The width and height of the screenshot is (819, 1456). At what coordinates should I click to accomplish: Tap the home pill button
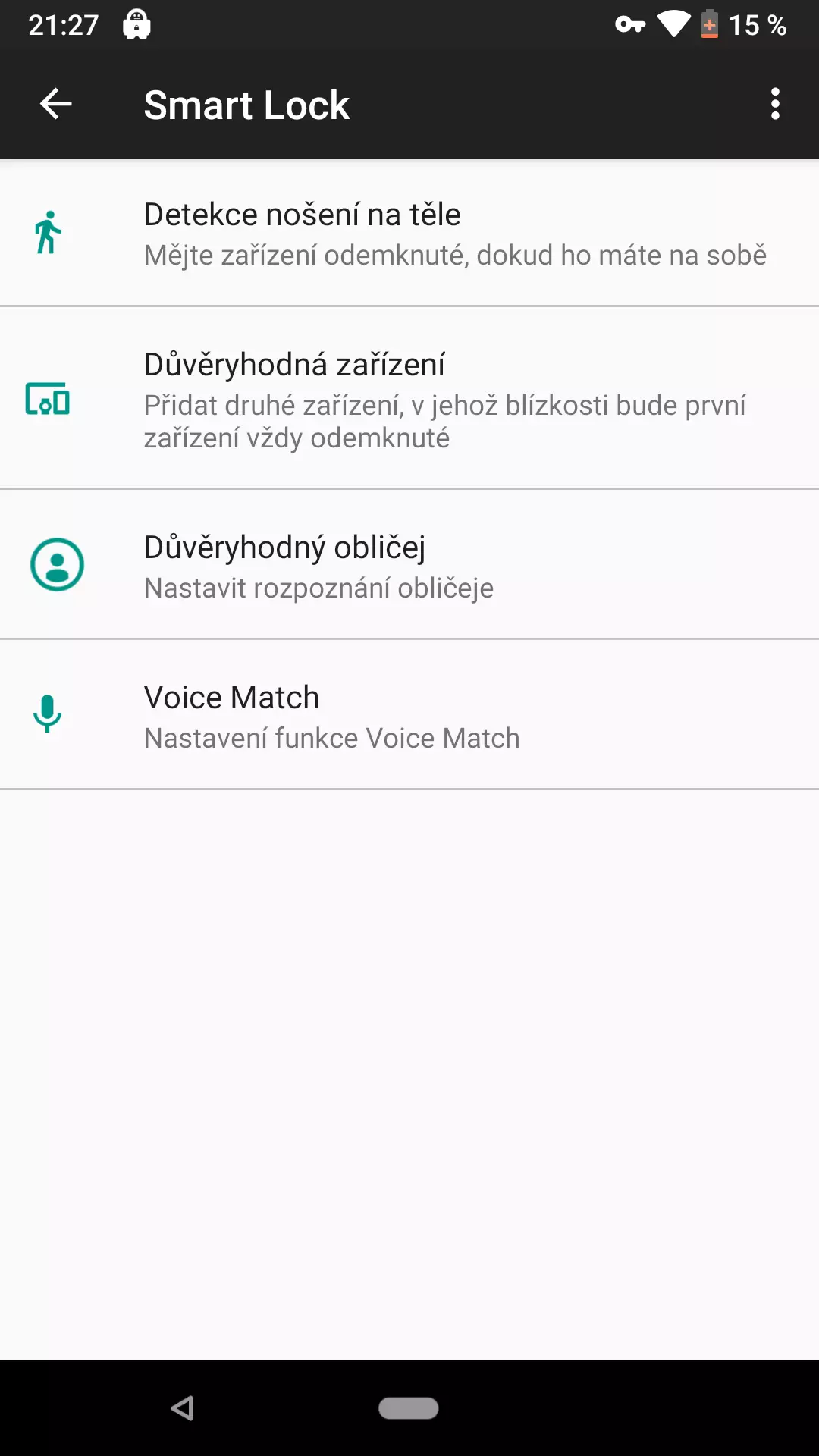(x=409, y=1408)
